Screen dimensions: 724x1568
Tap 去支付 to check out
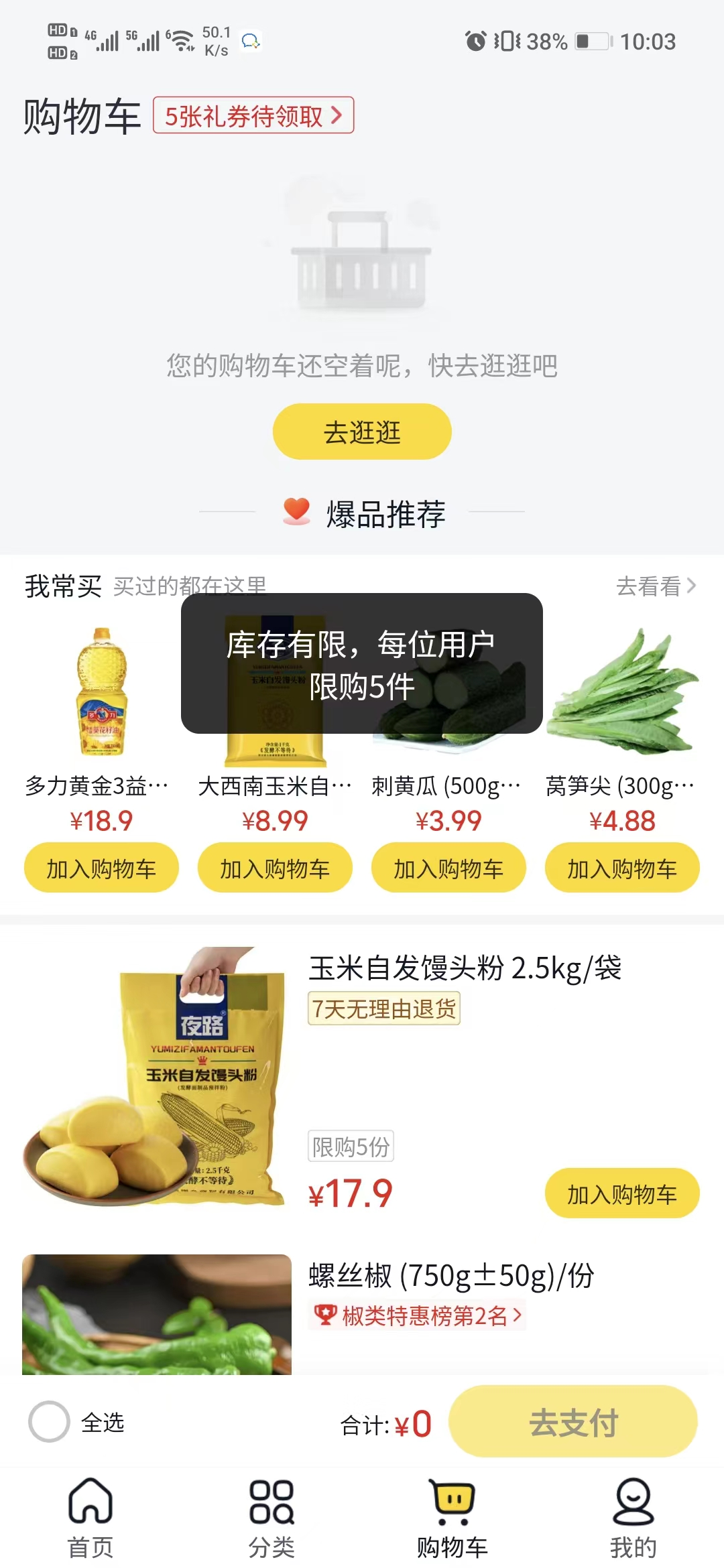573,1421
